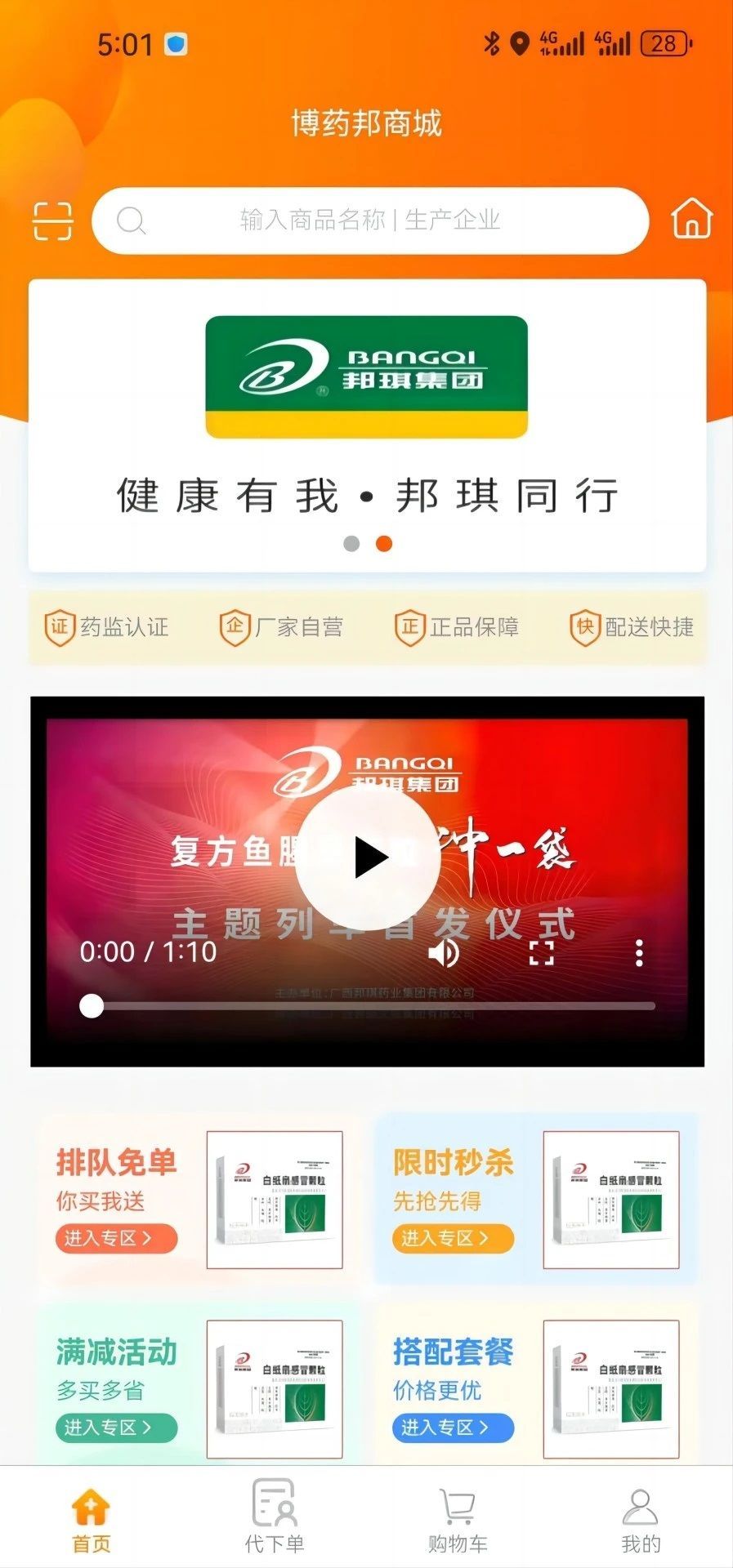Switch to the 购物车 tab
This screenshot has height=1568, width=733.
[458, 1516]
